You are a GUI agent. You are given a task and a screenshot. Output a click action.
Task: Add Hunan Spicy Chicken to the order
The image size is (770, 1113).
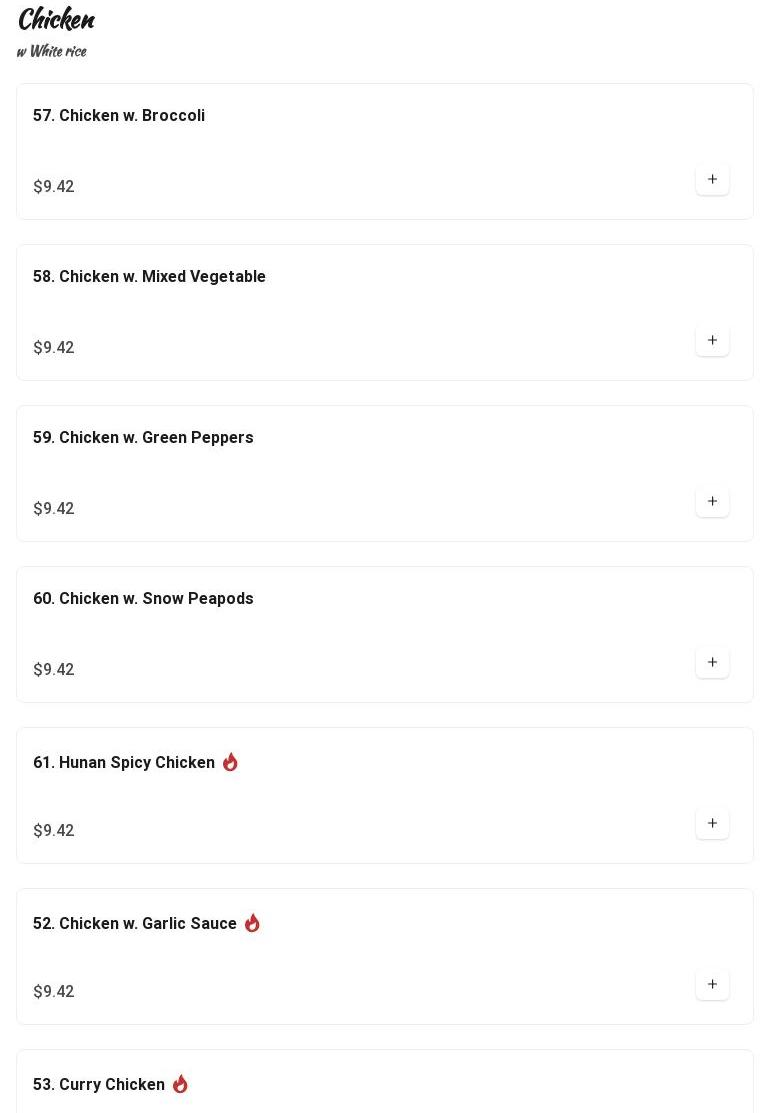point(712,824)
